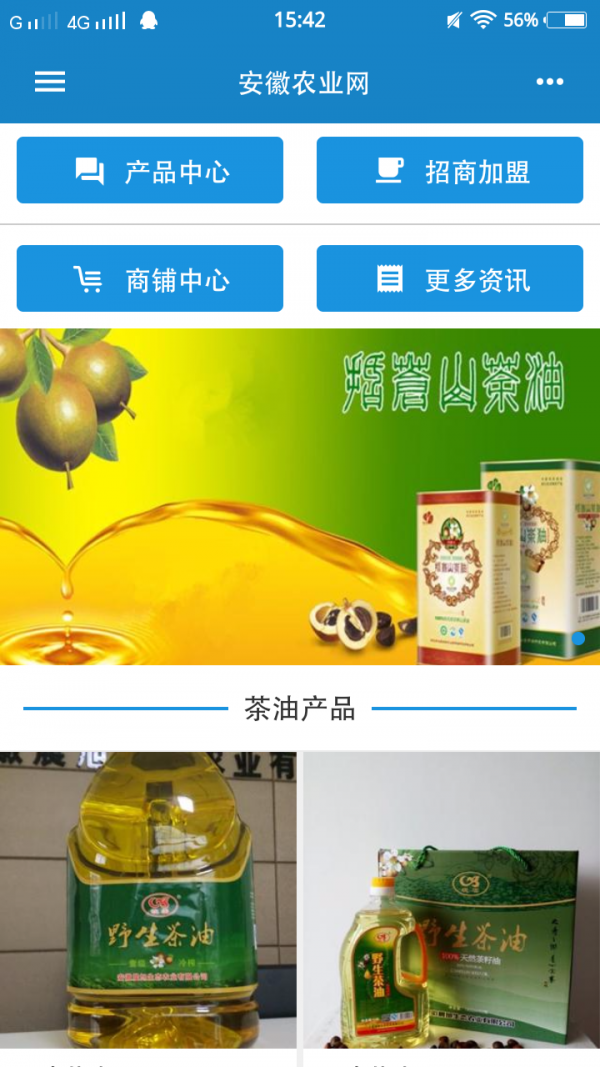This screenshot has height=1067, width=600.
Task: Go to 招商加盟 franchise page
Action: [x=450, y=171]
